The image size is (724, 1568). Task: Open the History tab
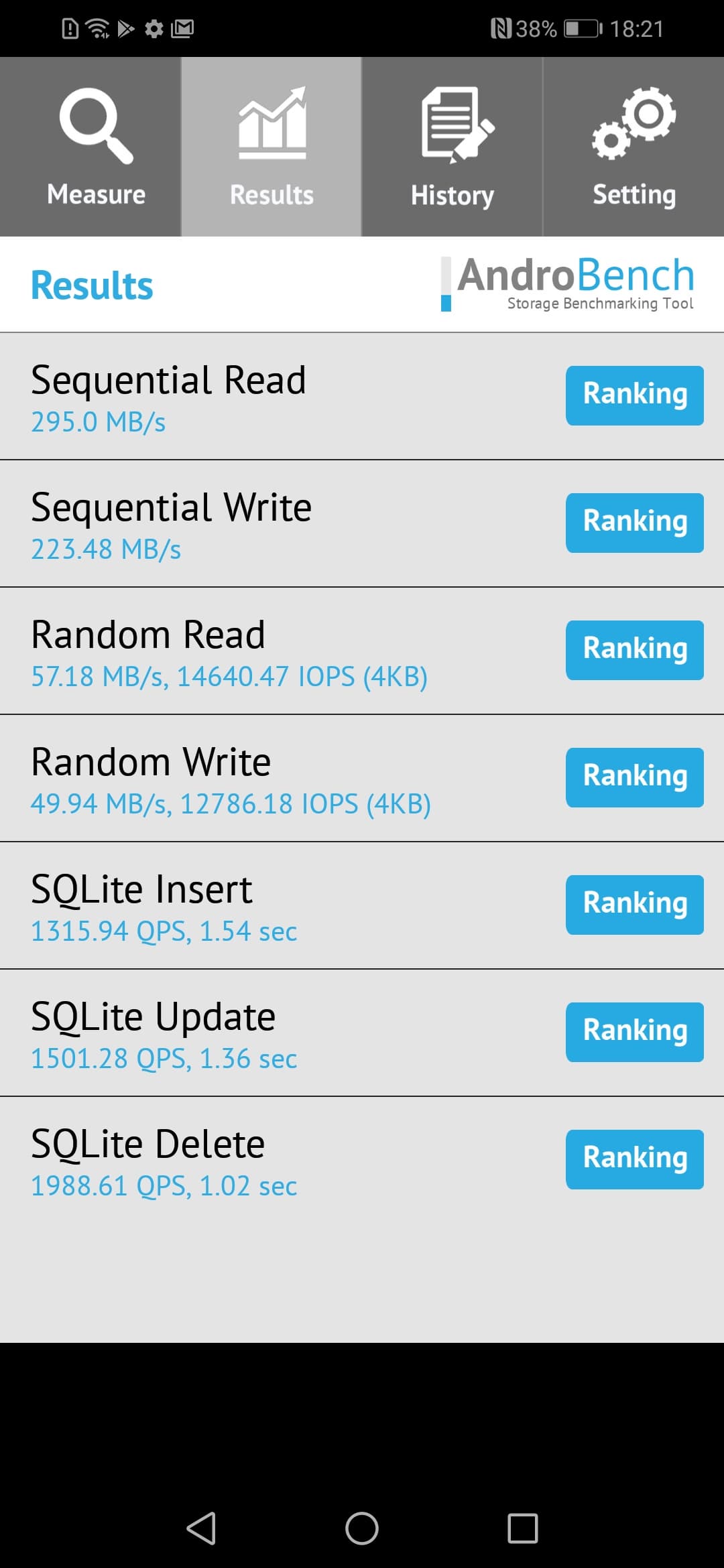tap(452, 147)
